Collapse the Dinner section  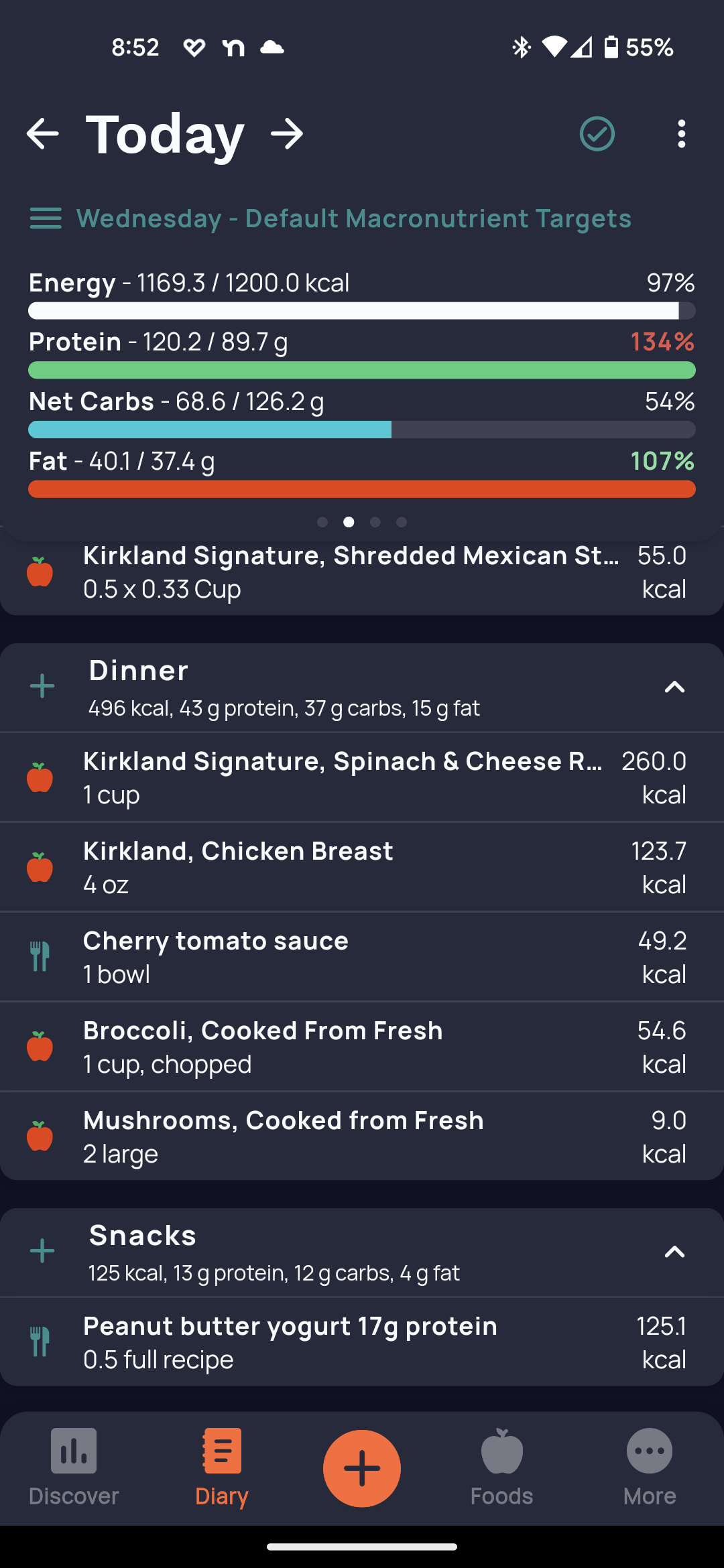[x=674, y=687]
